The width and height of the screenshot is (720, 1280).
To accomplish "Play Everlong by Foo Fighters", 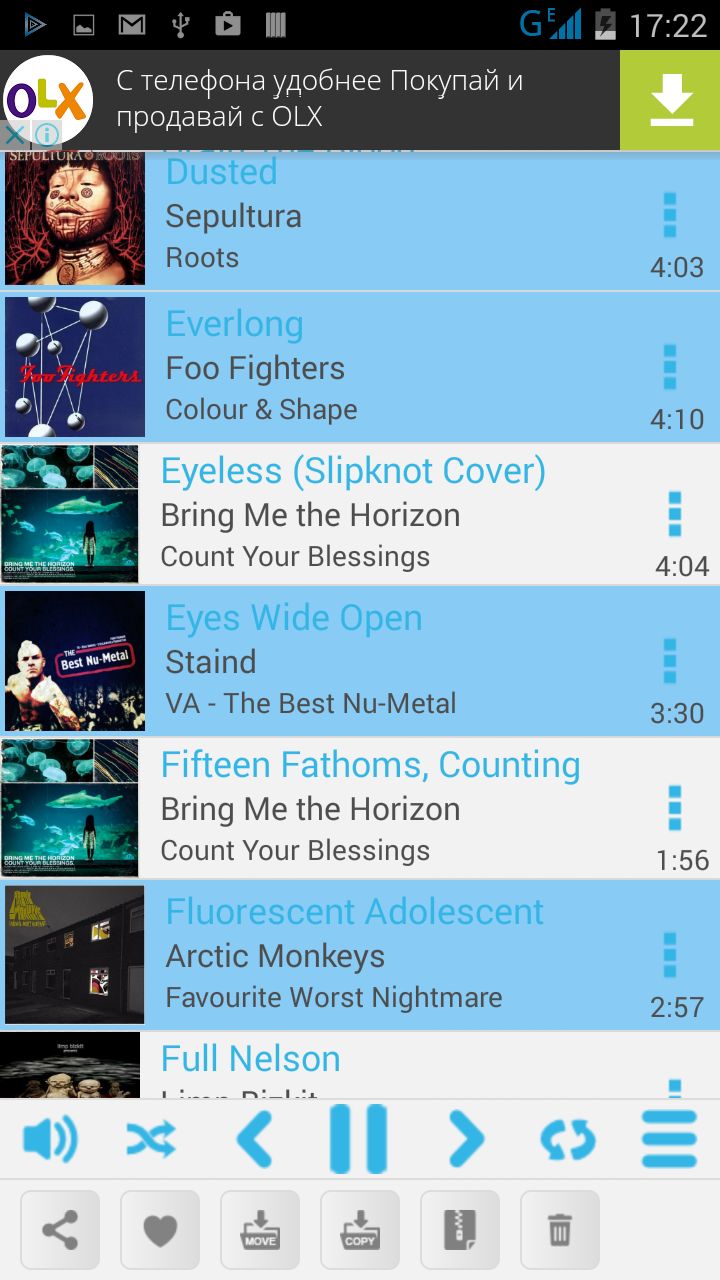I will [360, 367].
